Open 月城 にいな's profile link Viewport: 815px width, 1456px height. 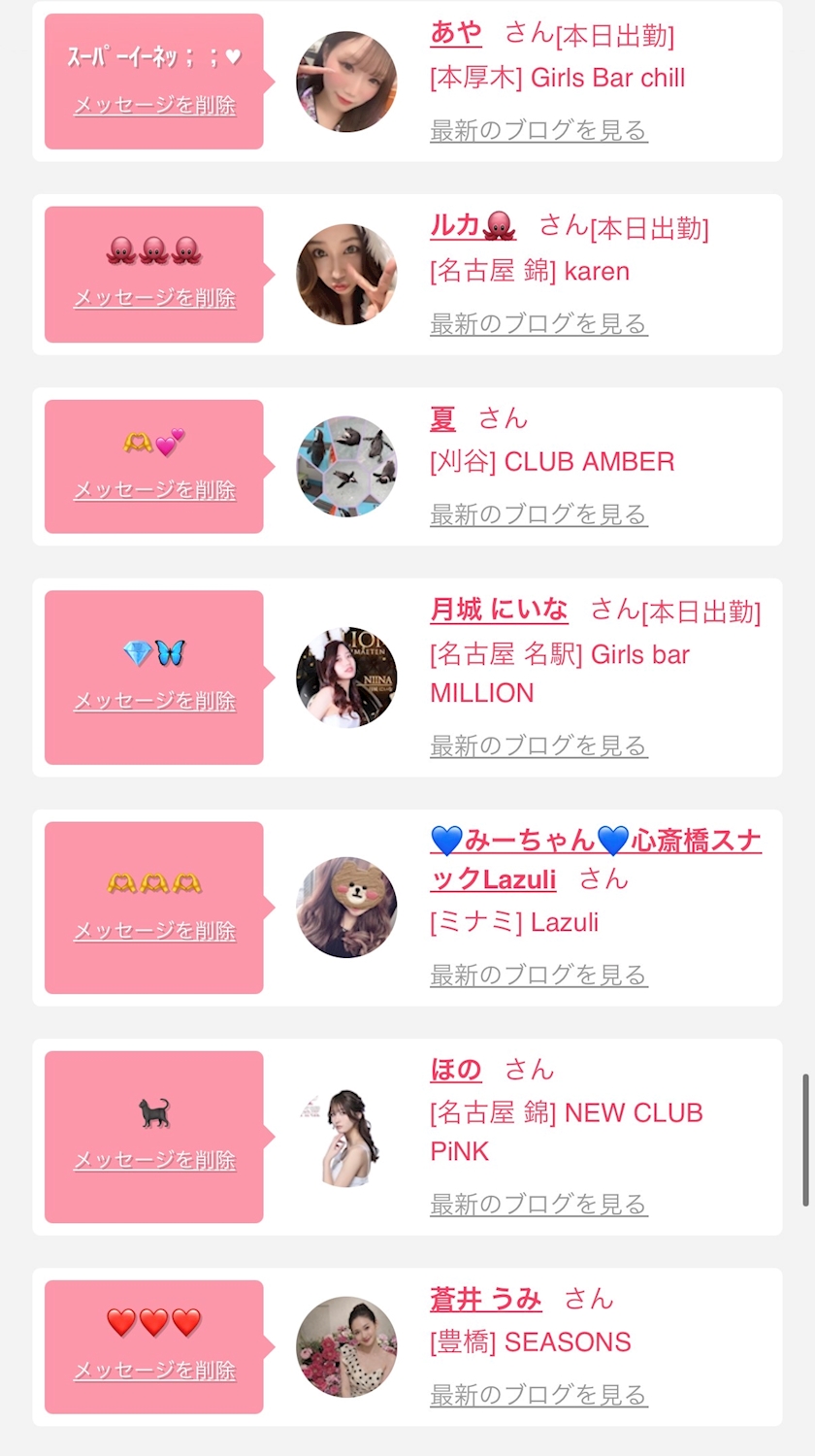(x=499, y=610)
